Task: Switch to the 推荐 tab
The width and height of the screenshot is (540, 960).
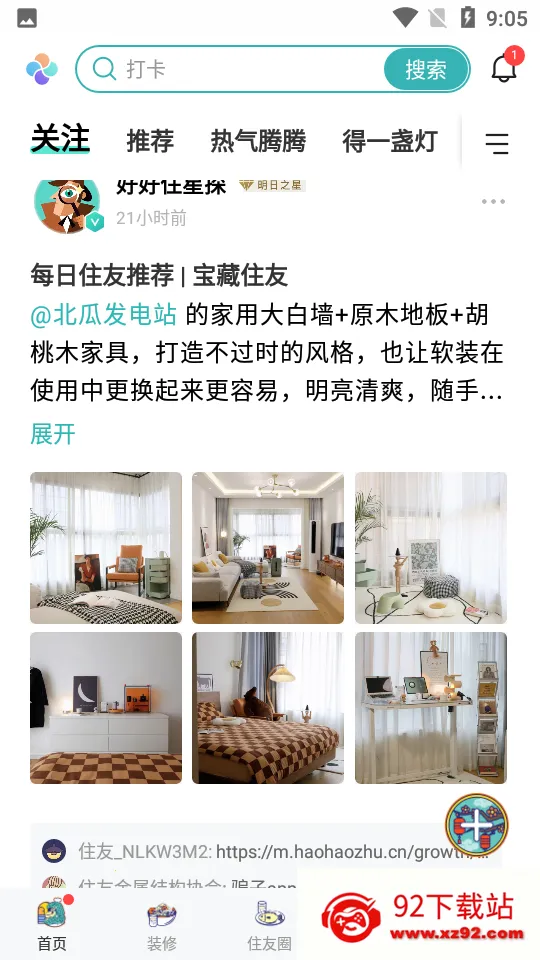Action: pos(150,141)
